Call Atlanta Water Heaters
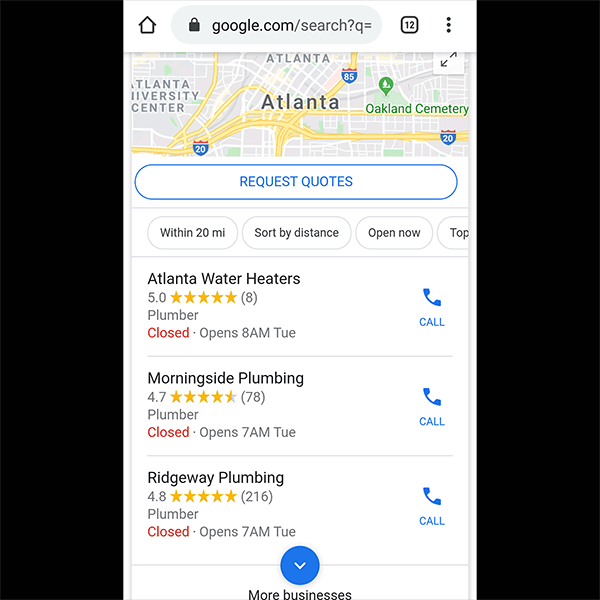The image size is (600, 600). pyautogui.click(x=432, y=306)
